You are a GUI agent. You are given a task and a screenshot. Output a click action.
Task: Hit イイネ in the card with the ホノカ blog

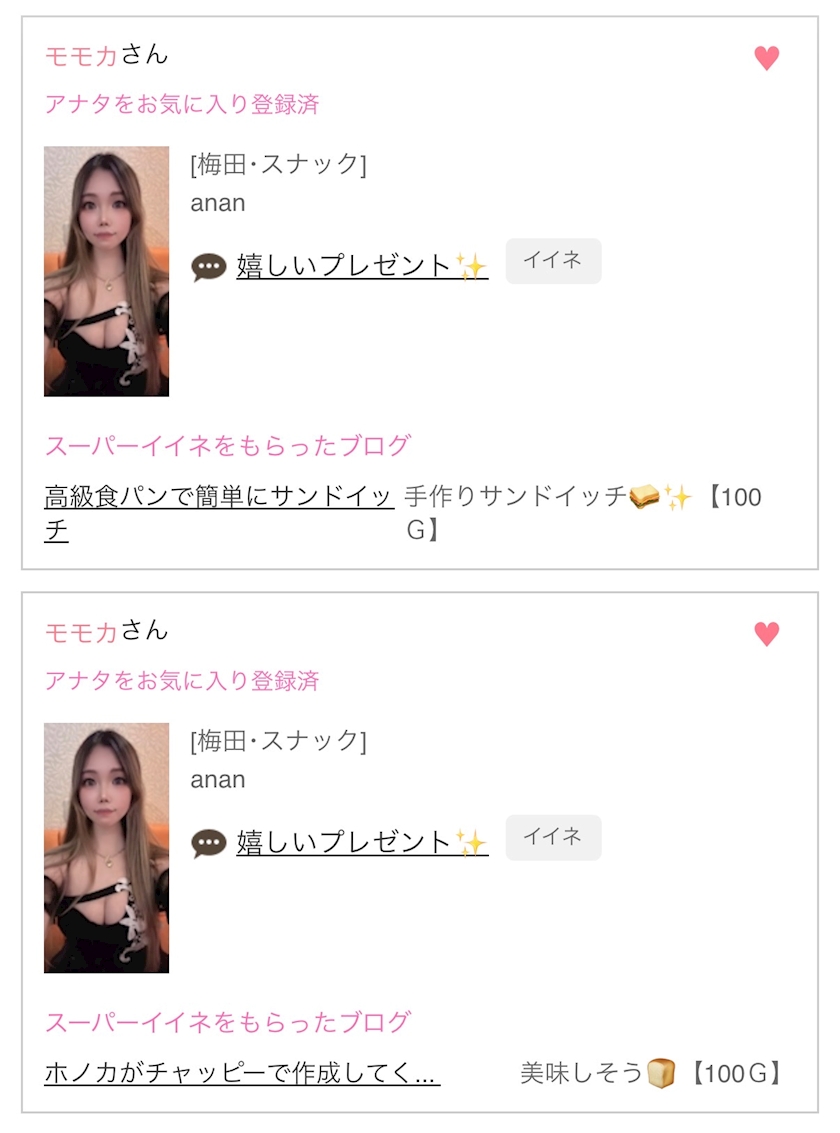tap(553, 837)
